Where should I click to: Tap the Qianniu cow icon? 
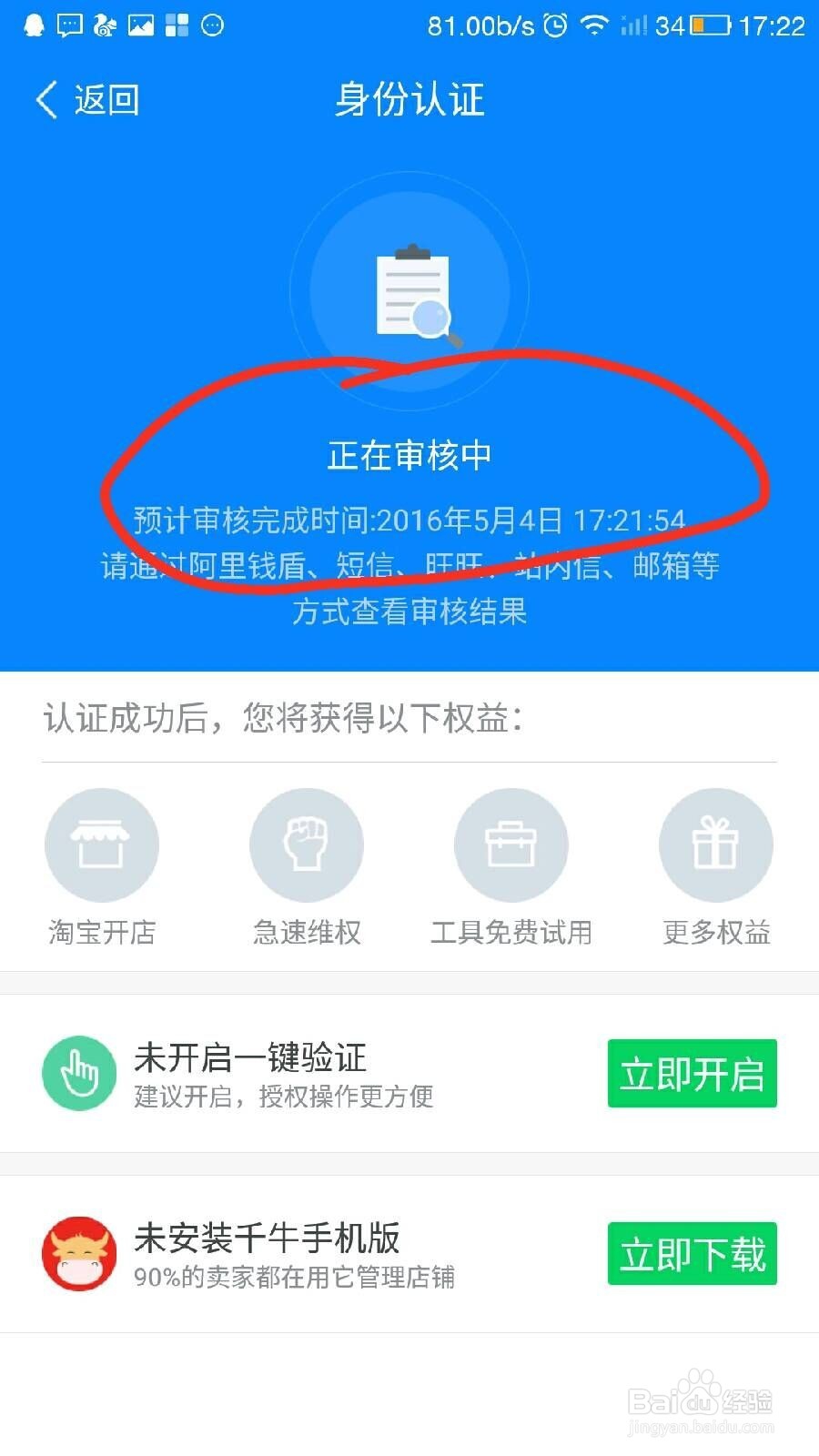tap(79, 1254)
